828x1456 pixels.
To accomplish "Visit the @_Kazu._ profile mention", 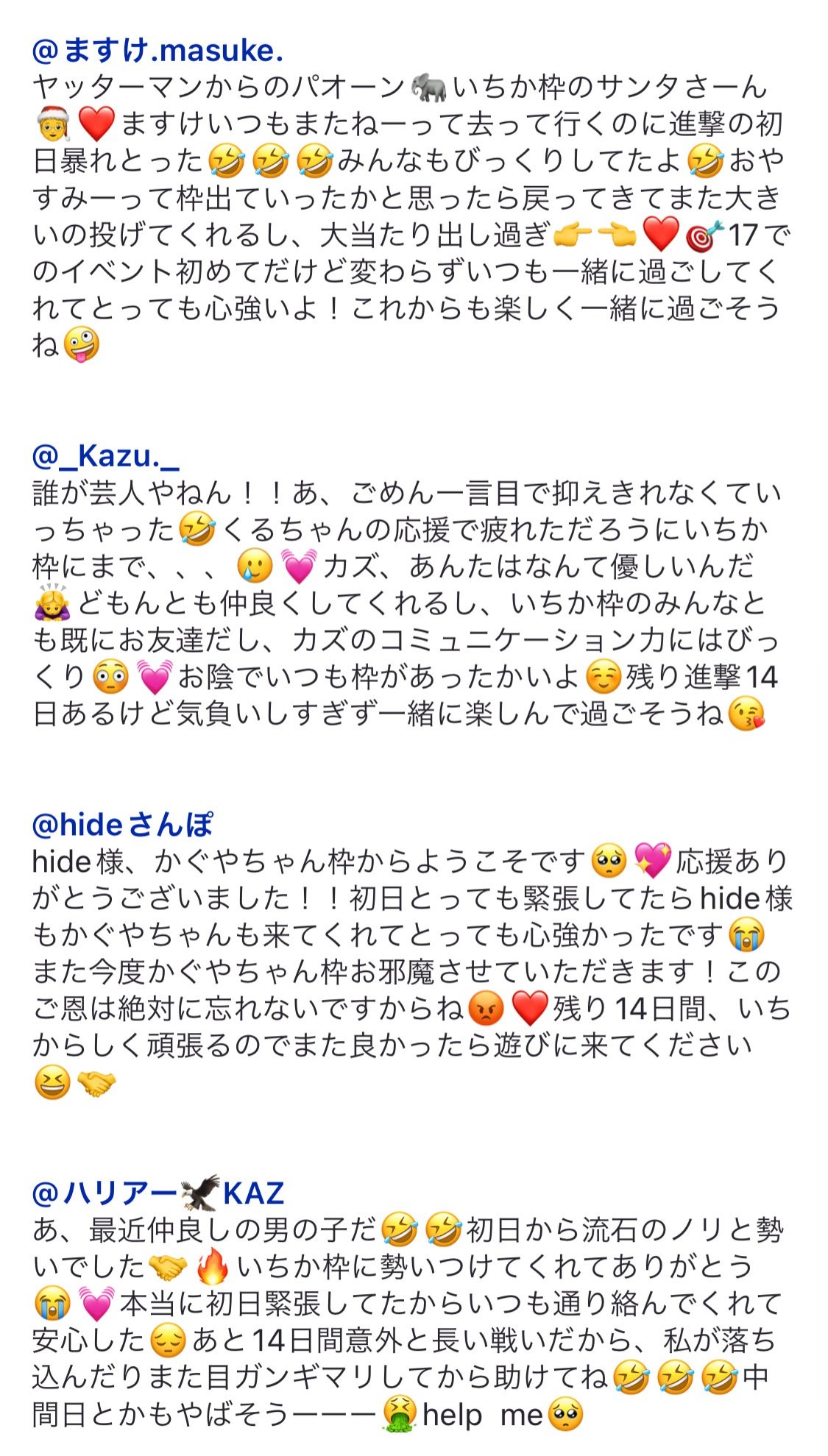I will tap(105, 456).
